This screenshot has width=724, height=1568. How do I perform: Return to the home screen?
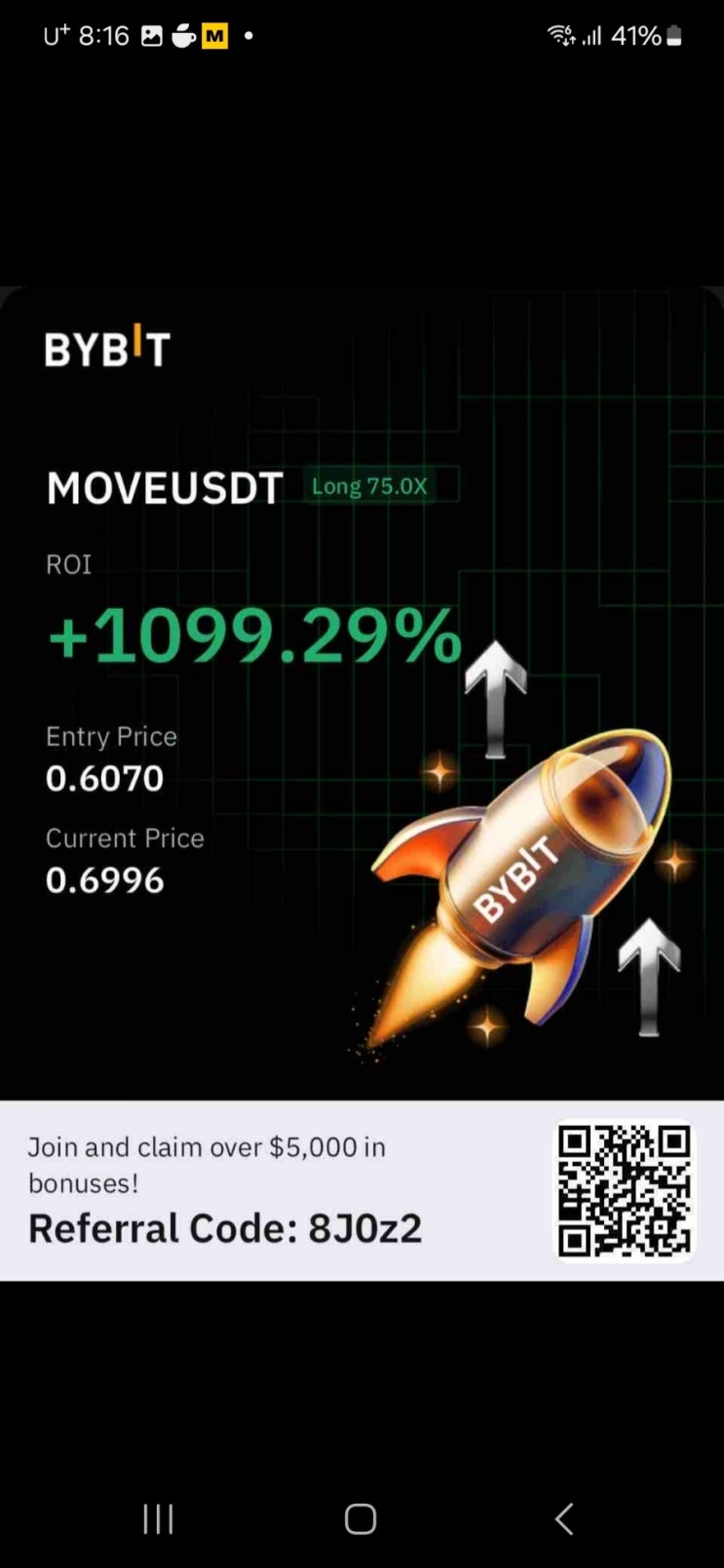(x=361, y=1518)
